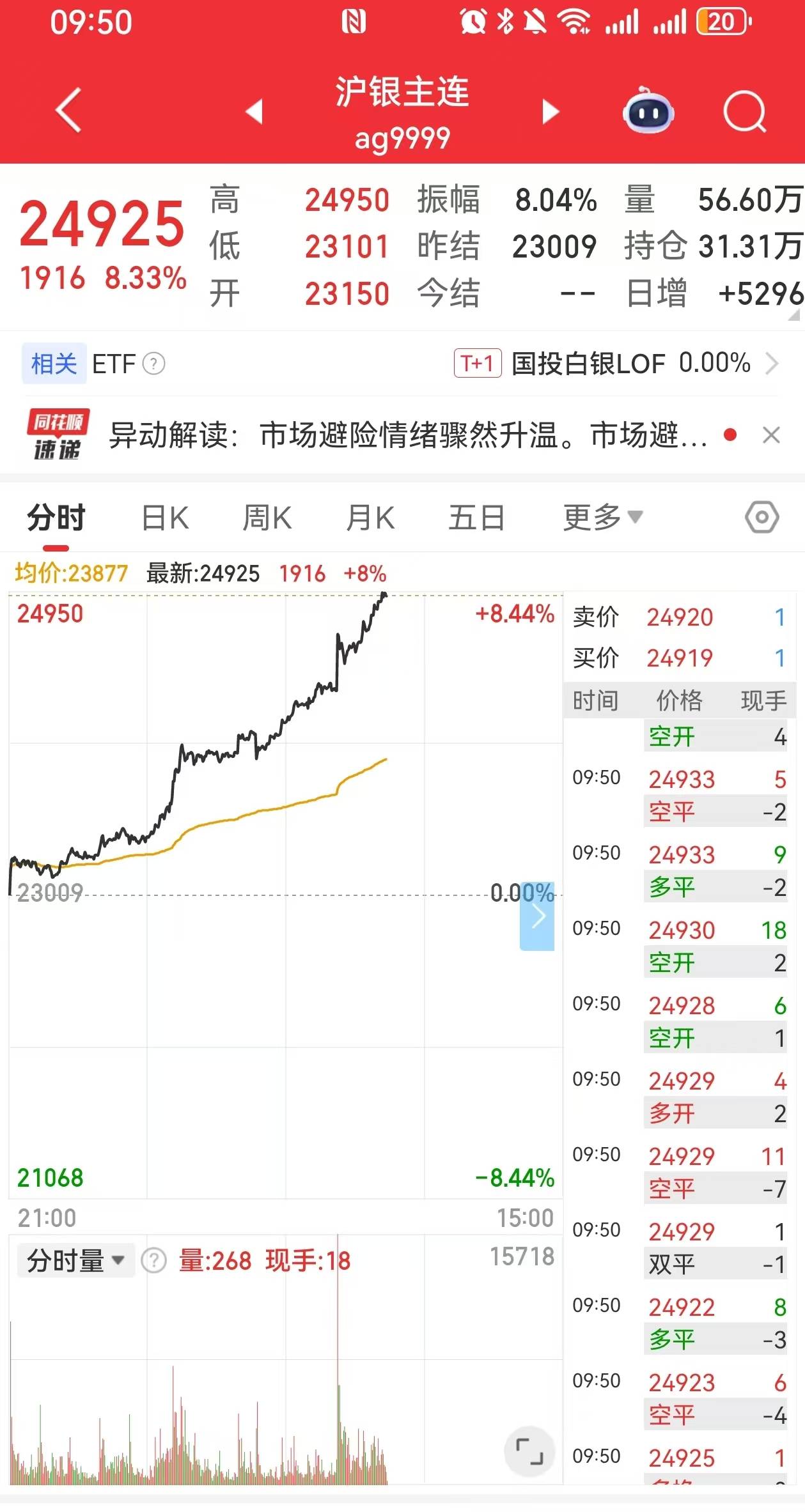Switch to the 日K chart tab
Viewport: 805px width, 1512px height.
click(x=165, y=517)
